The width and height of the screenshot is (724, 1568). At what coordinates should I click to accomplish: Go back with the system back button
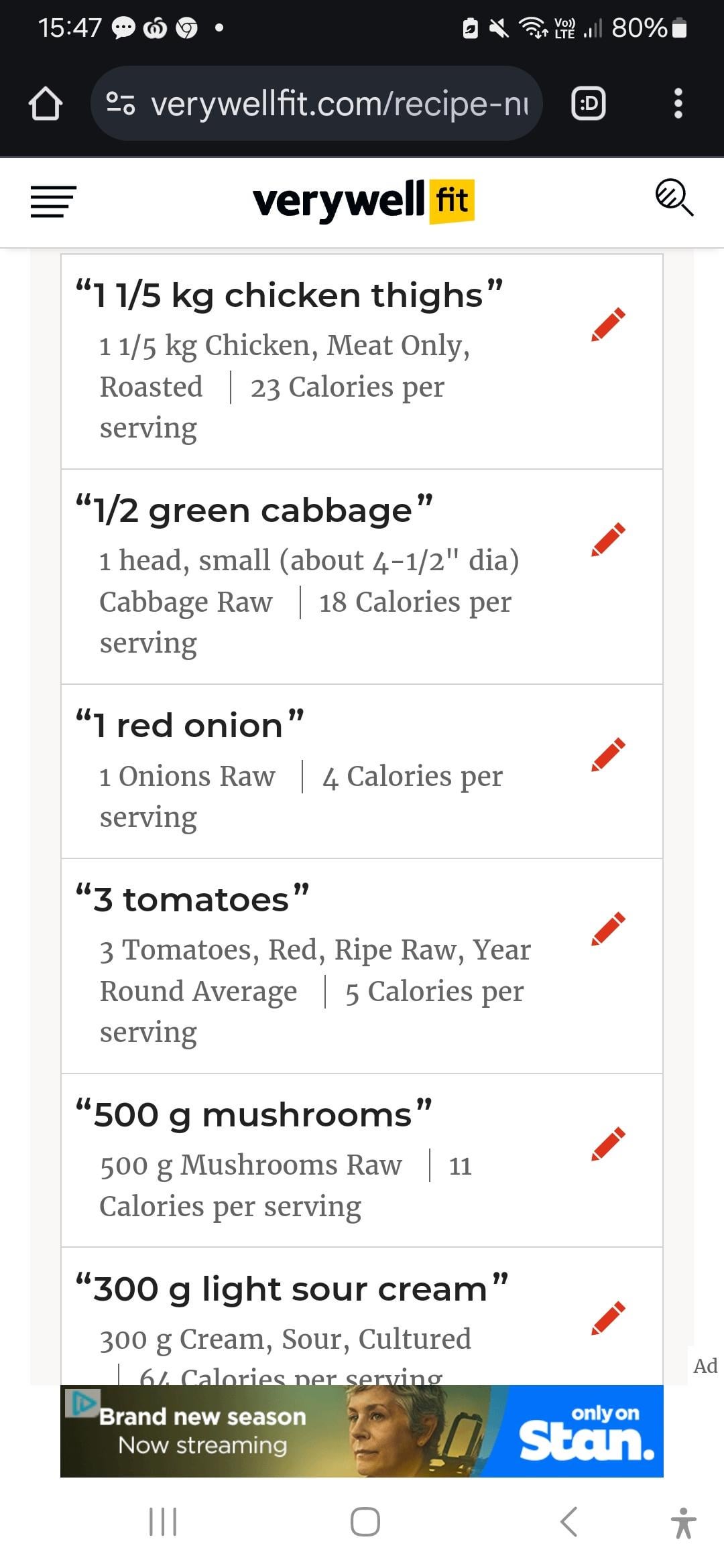(x=568, y=1521)
